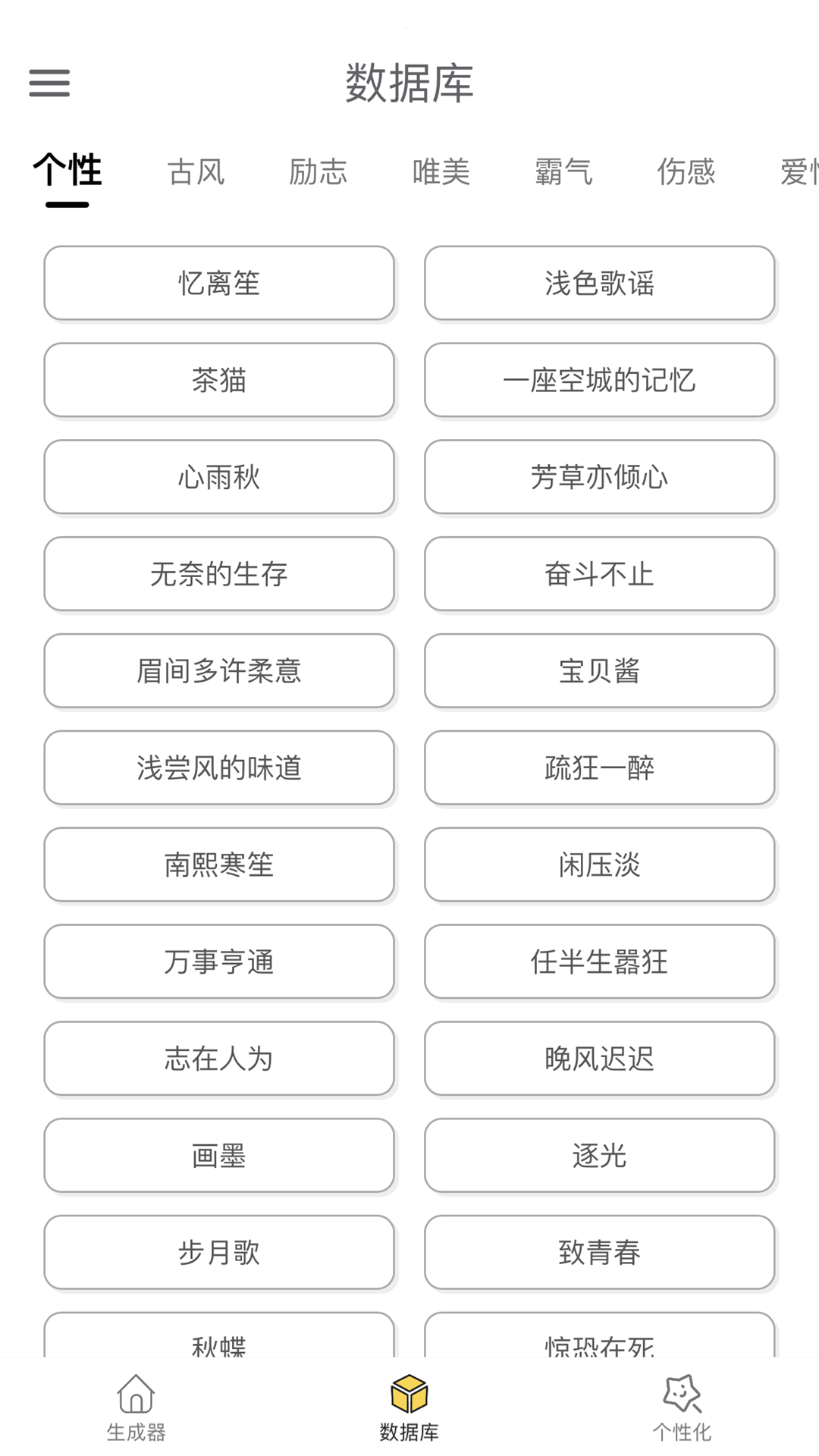Choose 奋斗不止 from the right column
The image size is (819, 1456).
point(599,574)
